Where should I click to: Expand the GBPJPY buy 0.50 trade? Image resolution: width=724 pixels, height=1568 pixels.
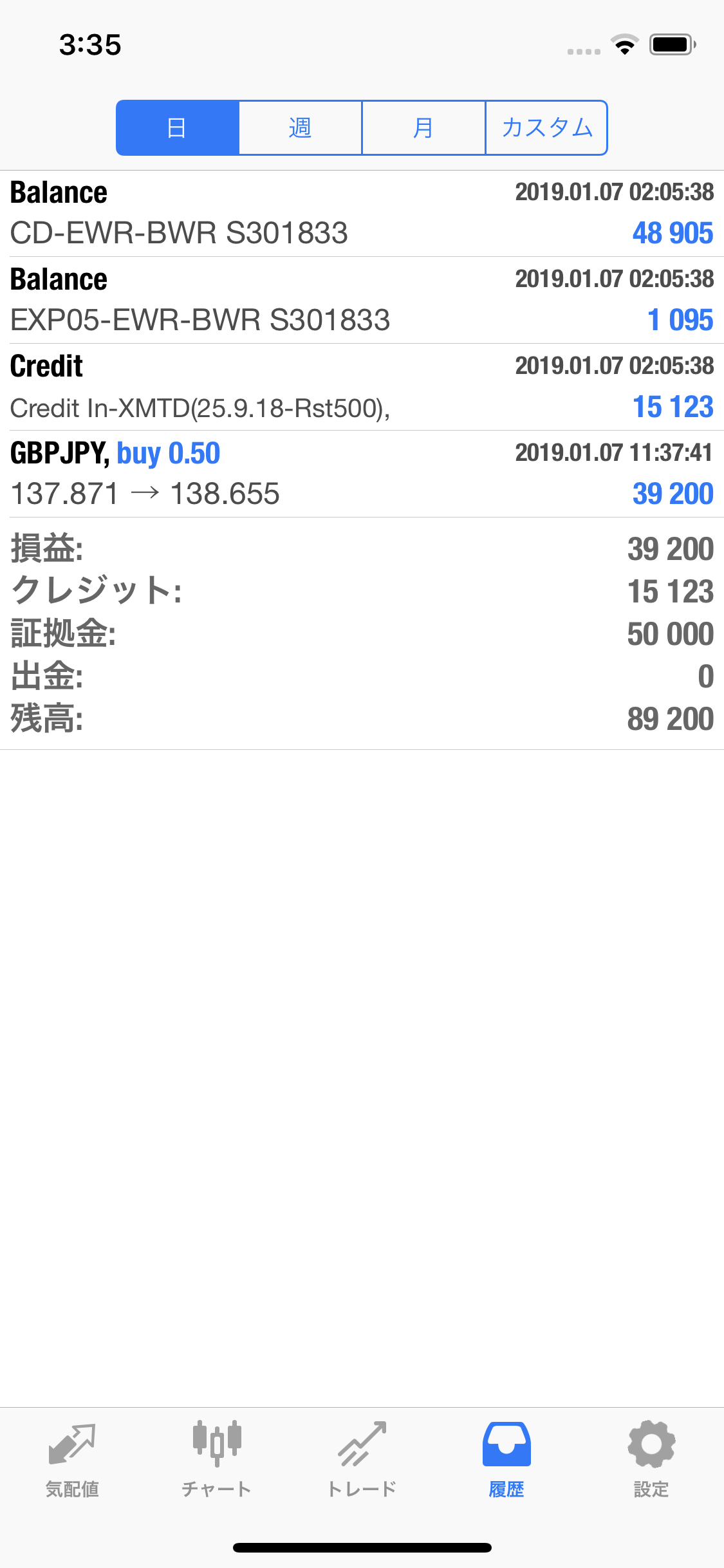coord(362,474)
